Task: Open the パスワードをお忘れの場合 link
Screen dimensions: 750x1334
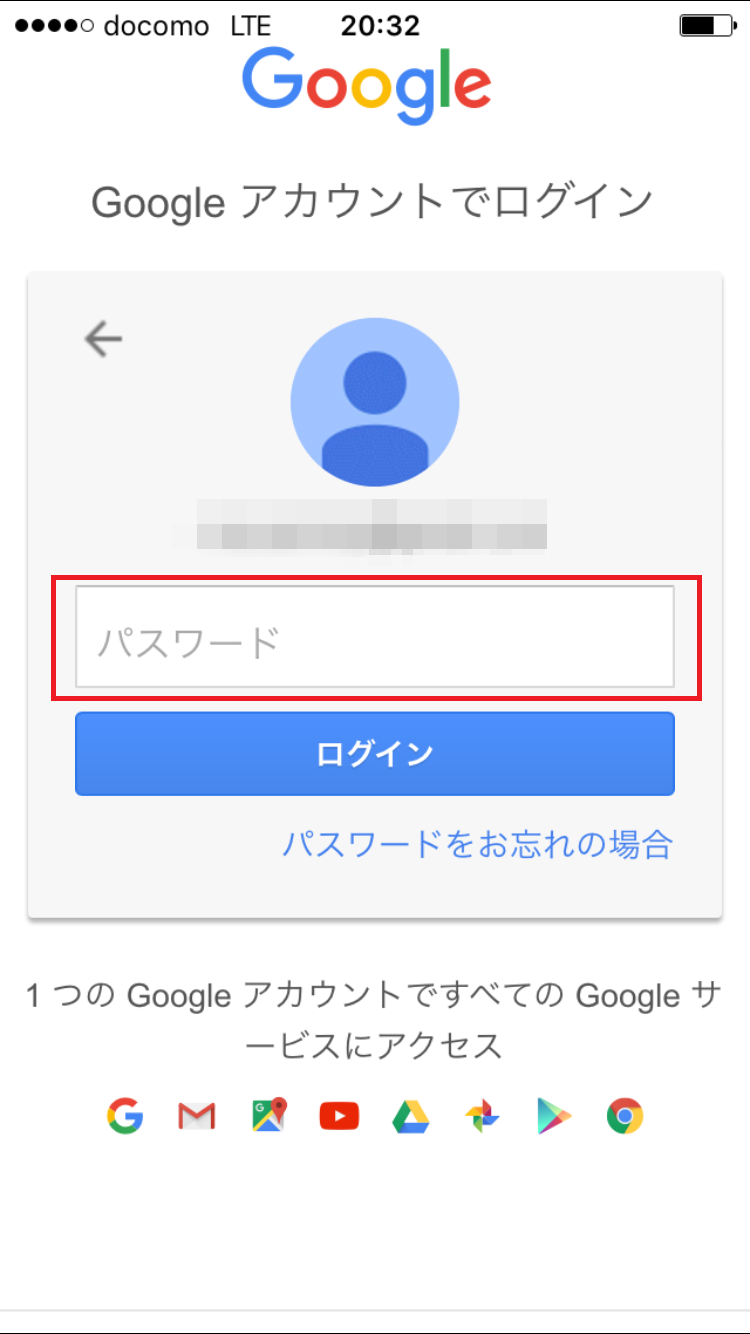Action: click(x=477, y=845)
